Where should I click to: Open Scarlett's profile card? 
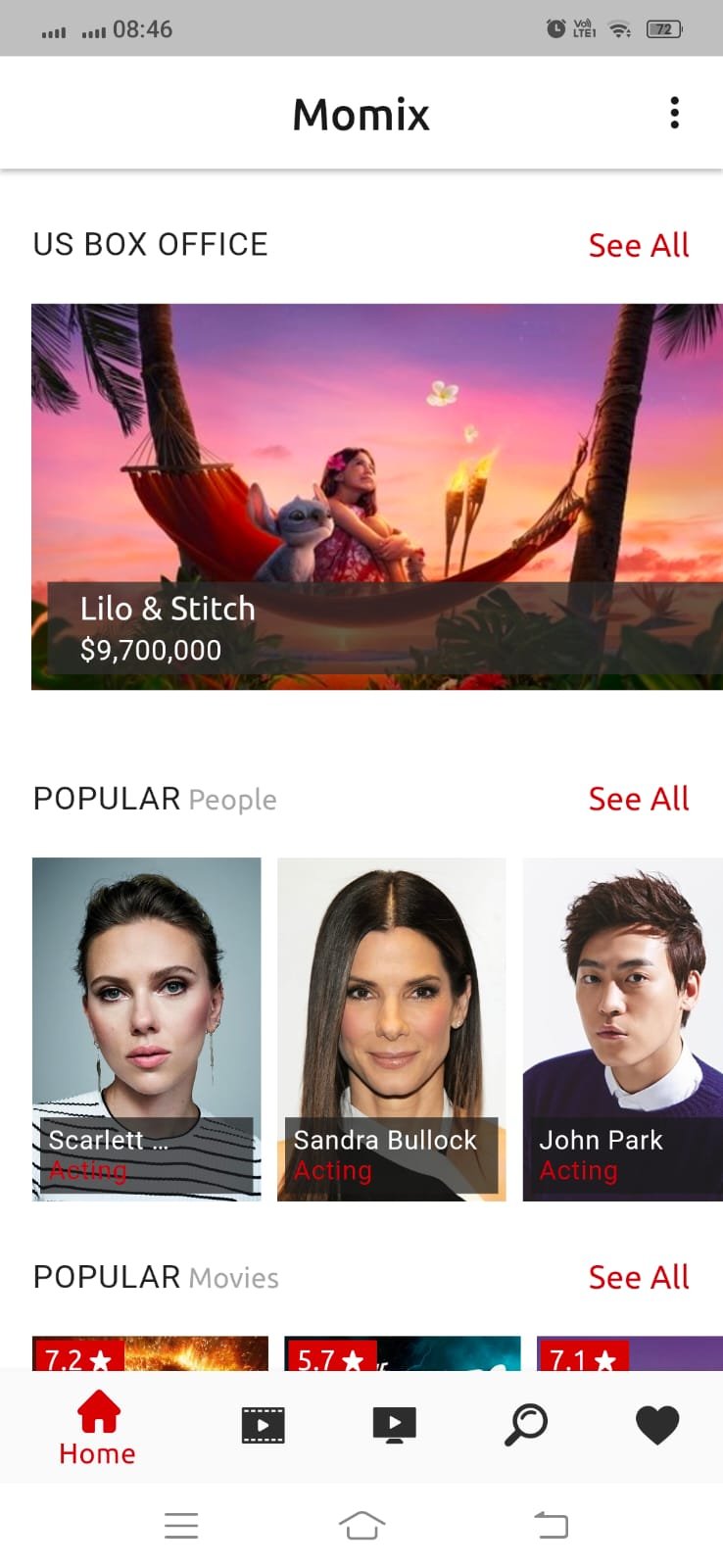click(147, 1027)
